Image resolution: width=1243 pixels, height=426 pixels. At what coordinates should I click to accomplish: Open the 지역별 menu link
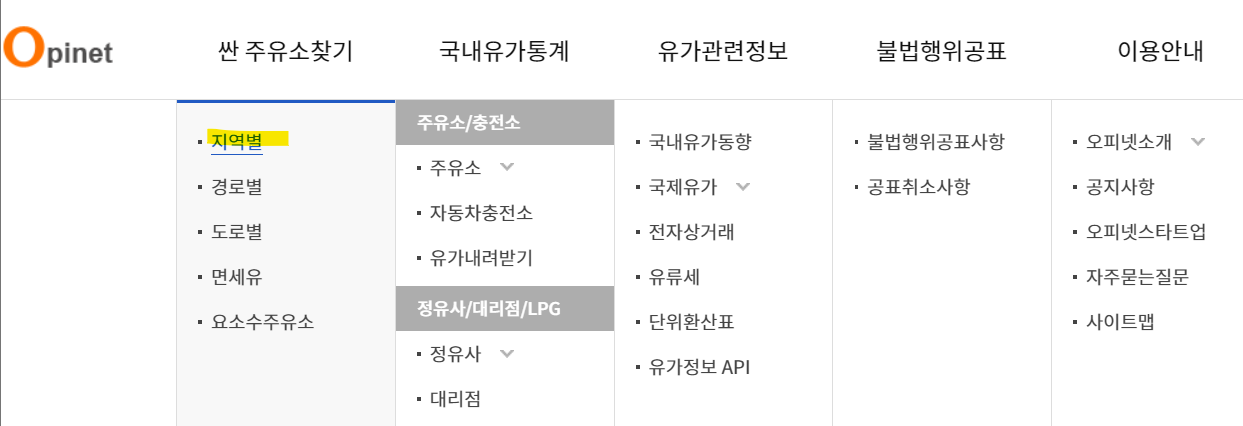click(x=236, y=142)
